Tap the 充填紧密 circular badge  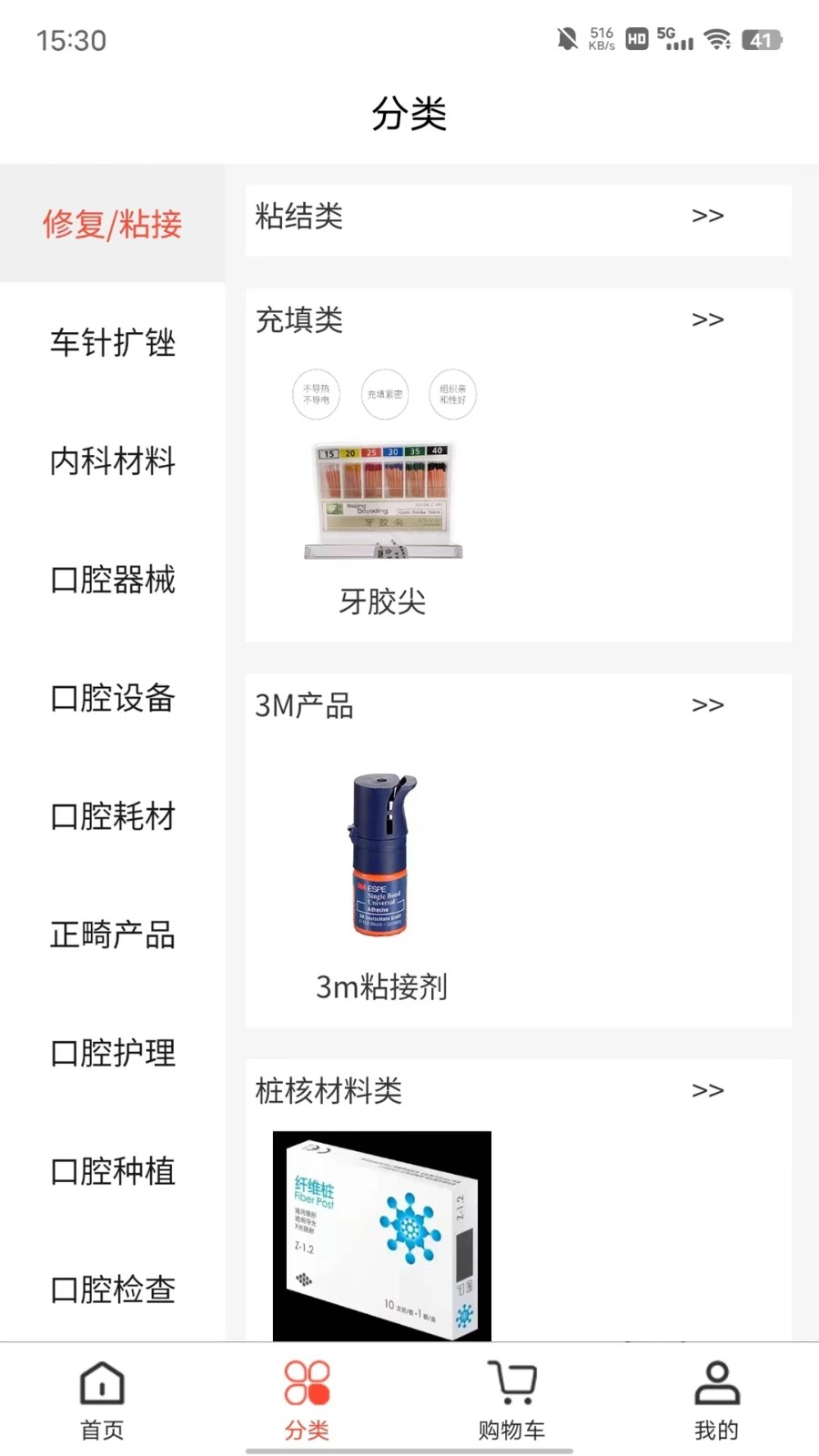pyautogui.click(x=384, y=394)
